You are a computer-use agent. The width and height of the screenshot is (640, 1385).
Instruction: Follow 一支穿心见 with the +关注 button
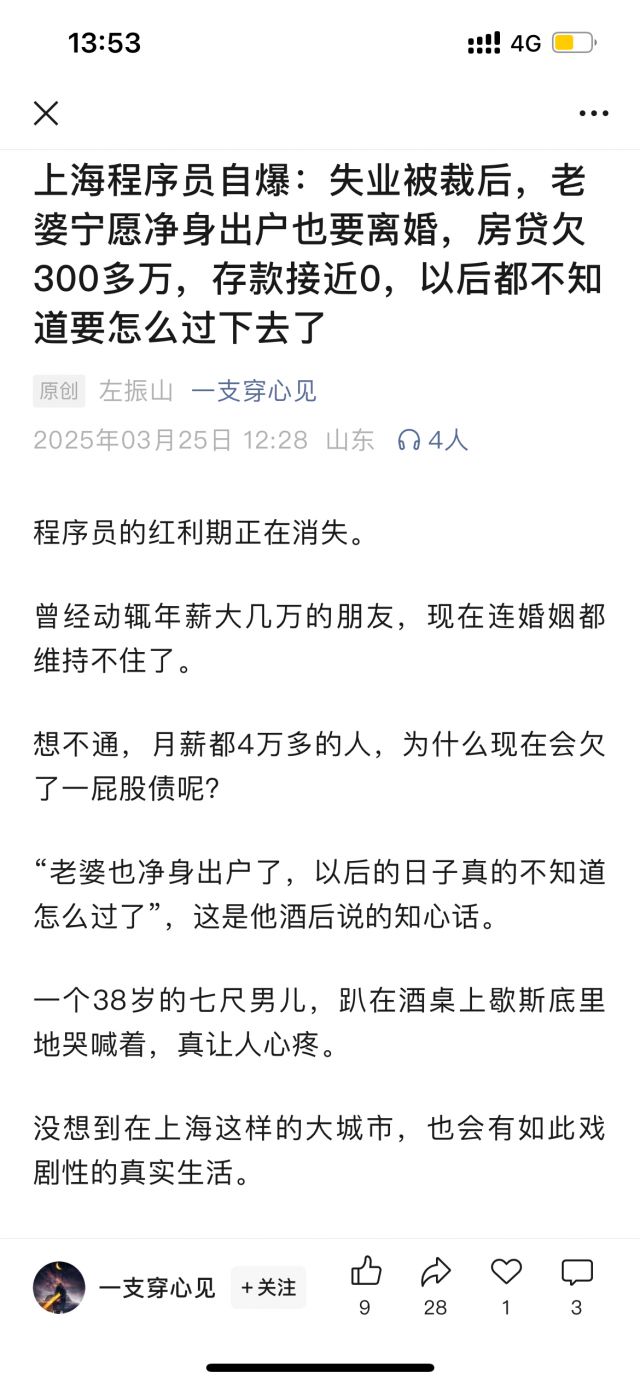269,1287
